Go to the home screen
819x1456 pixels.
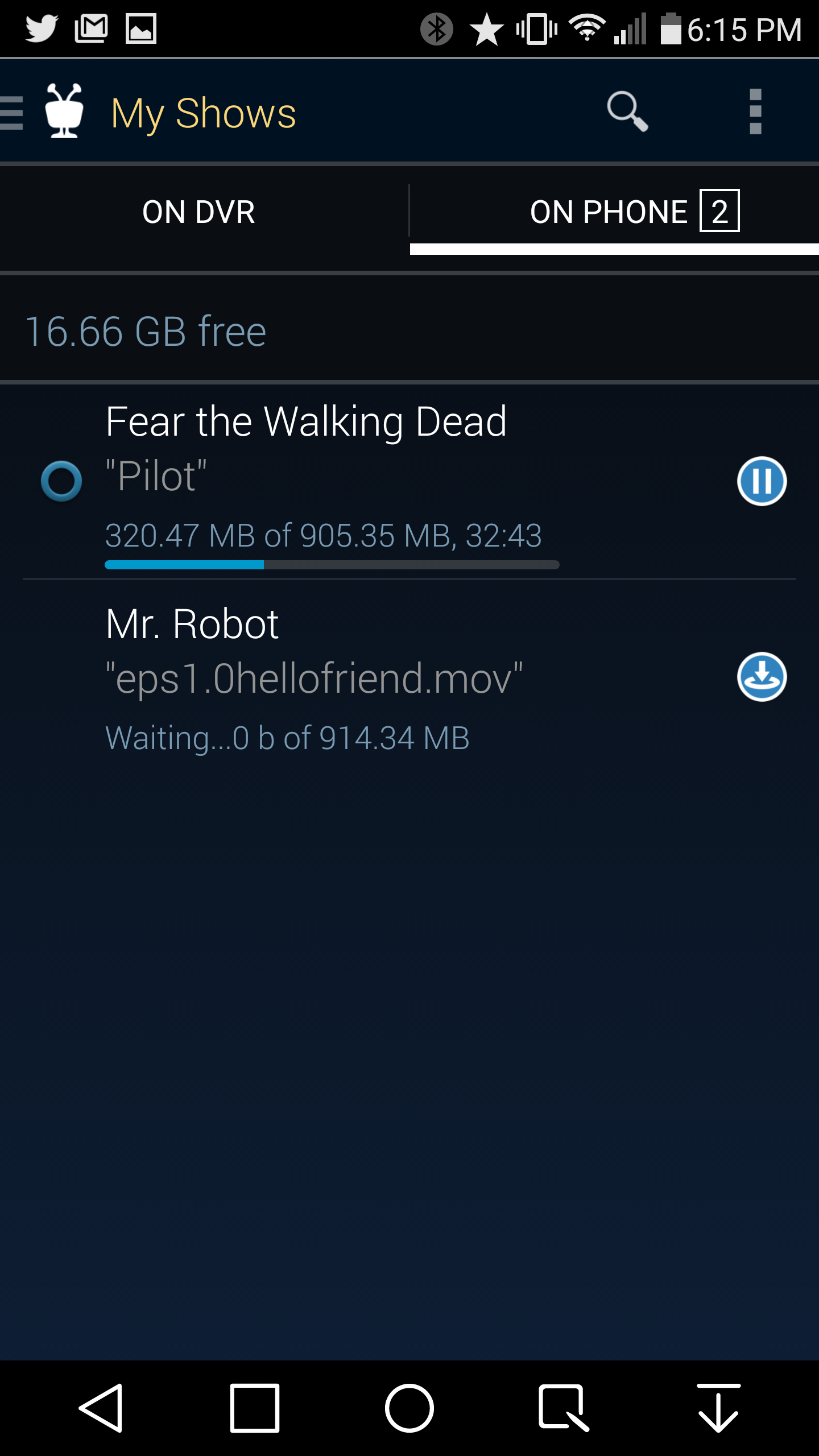click(x=409, y=1408)
